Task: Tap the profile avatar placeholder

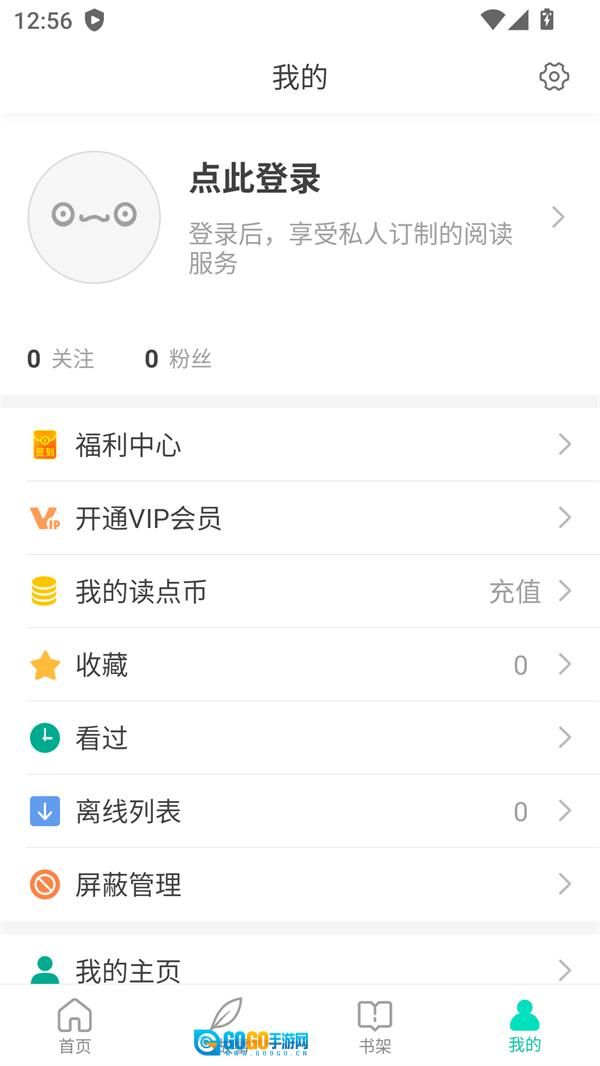Action: (94, 217)
